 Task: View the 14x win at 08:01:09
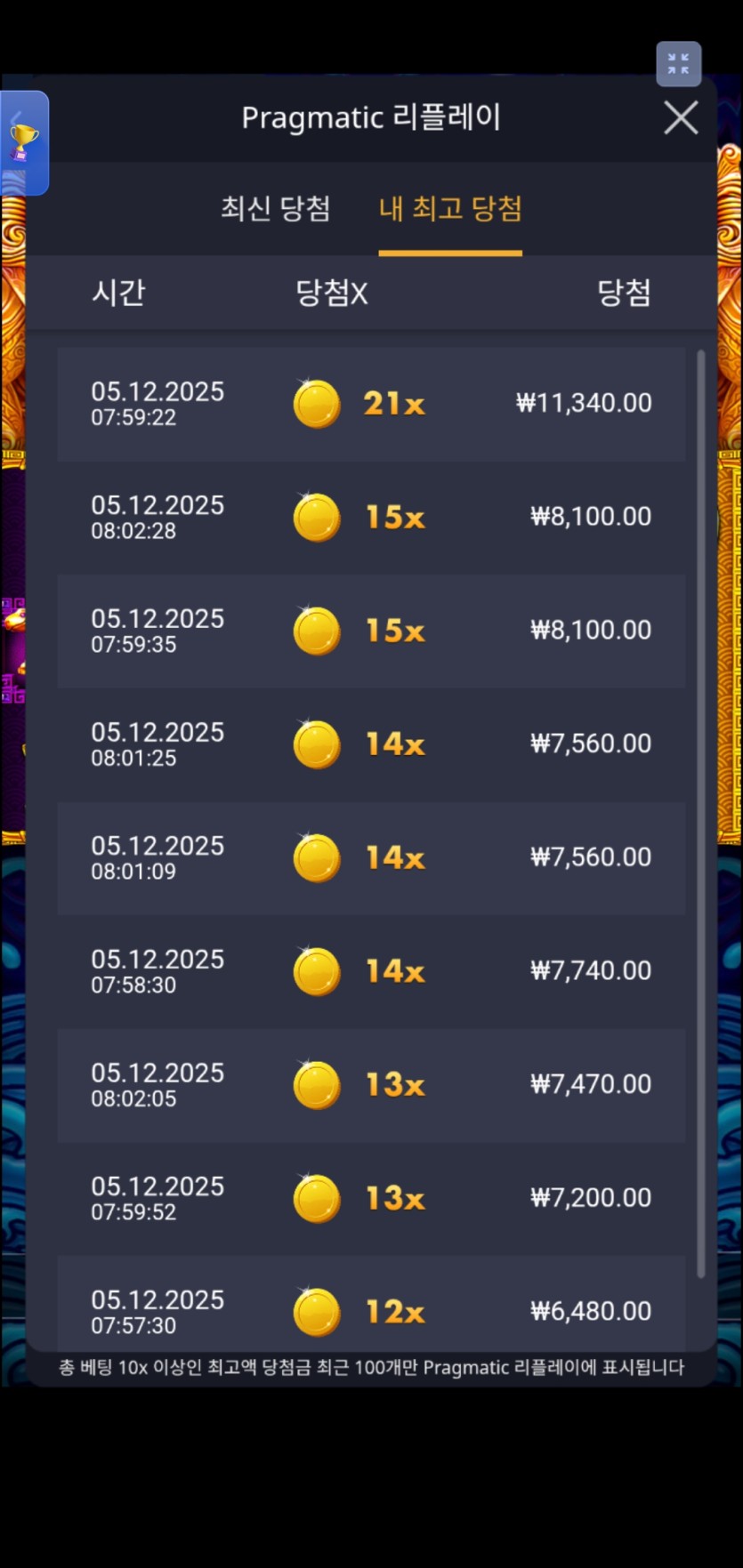[371, 858]
